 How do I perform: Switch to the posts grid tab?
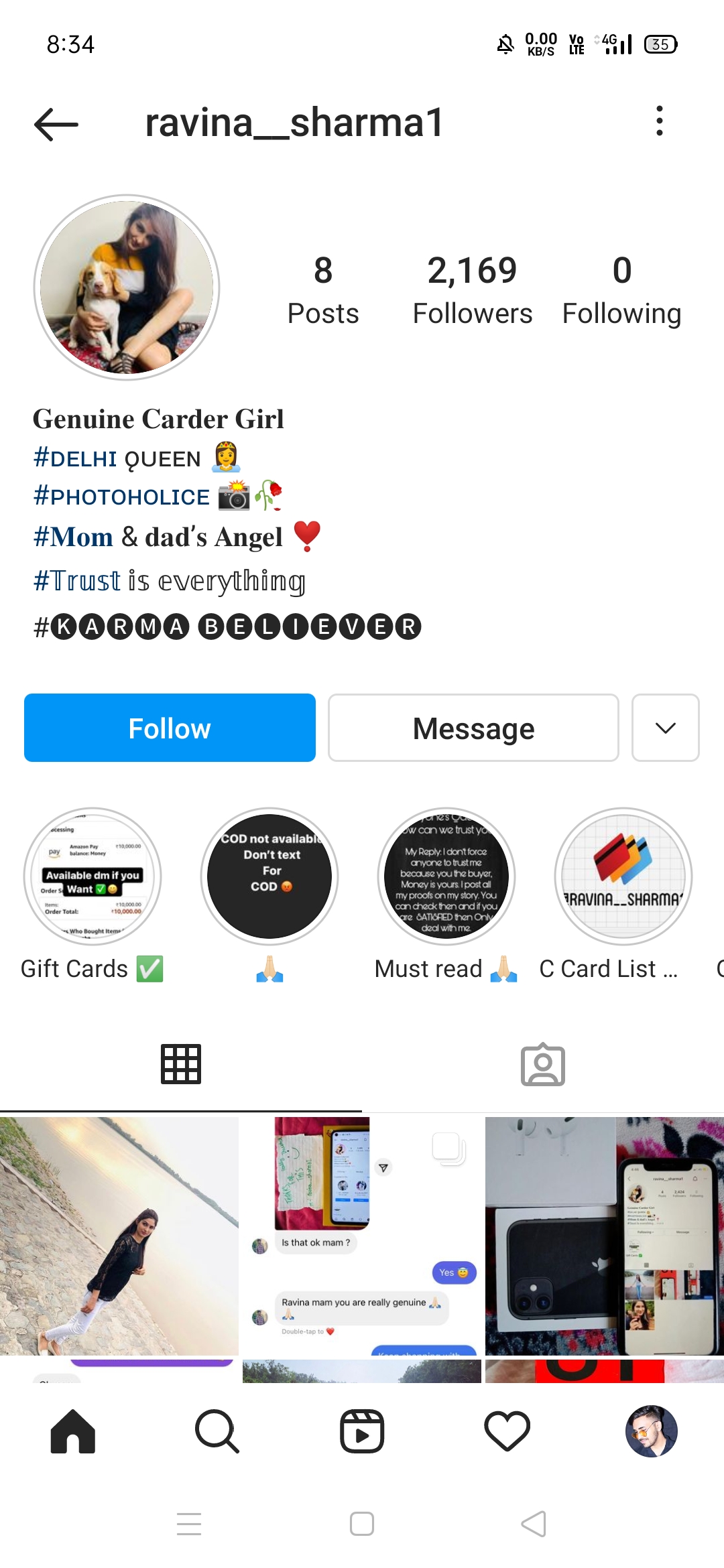coord(181,1064)
